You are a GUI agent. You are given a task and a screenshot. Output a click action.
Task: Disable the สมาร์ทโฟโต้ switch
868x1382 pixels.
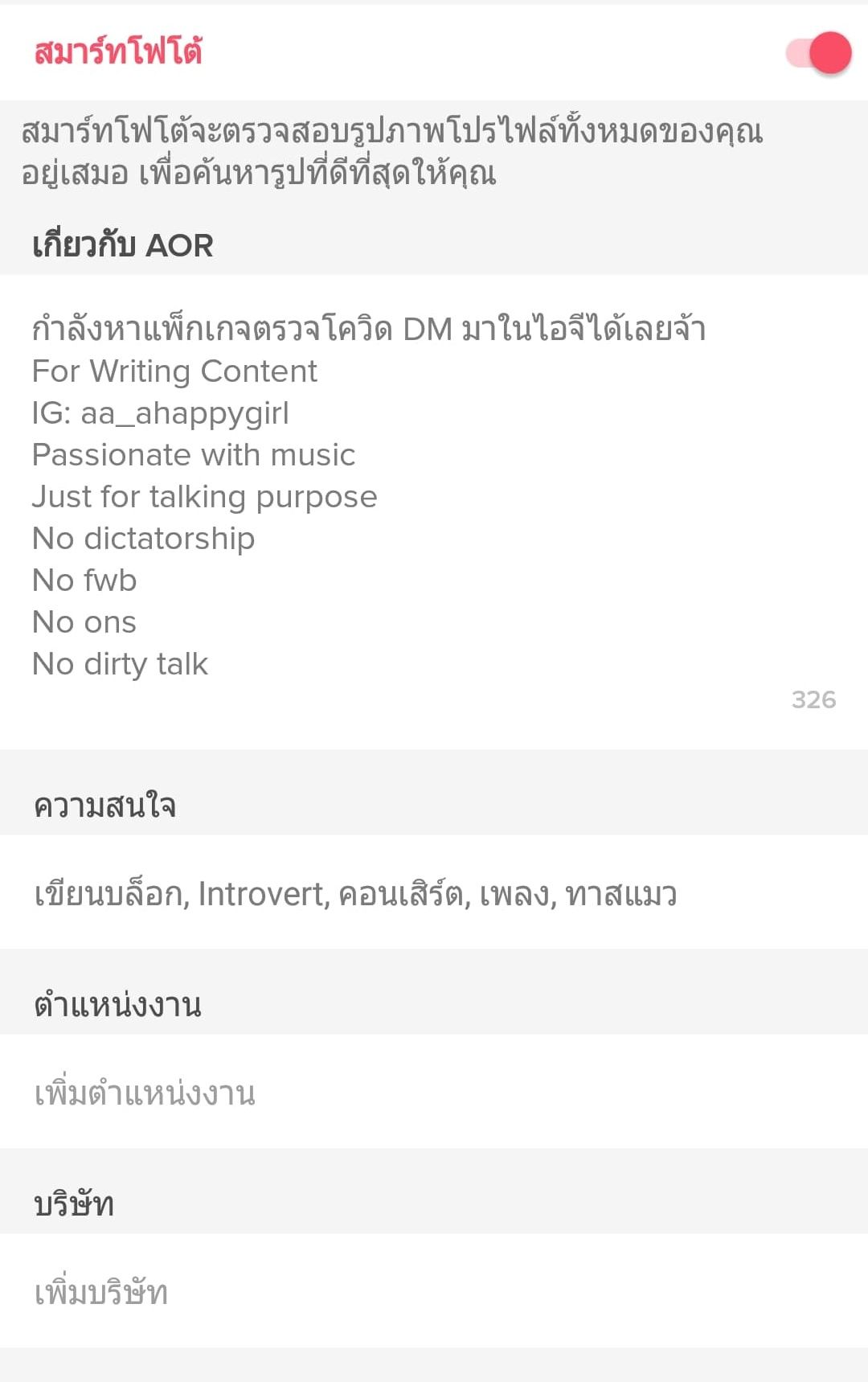[820, 53]
